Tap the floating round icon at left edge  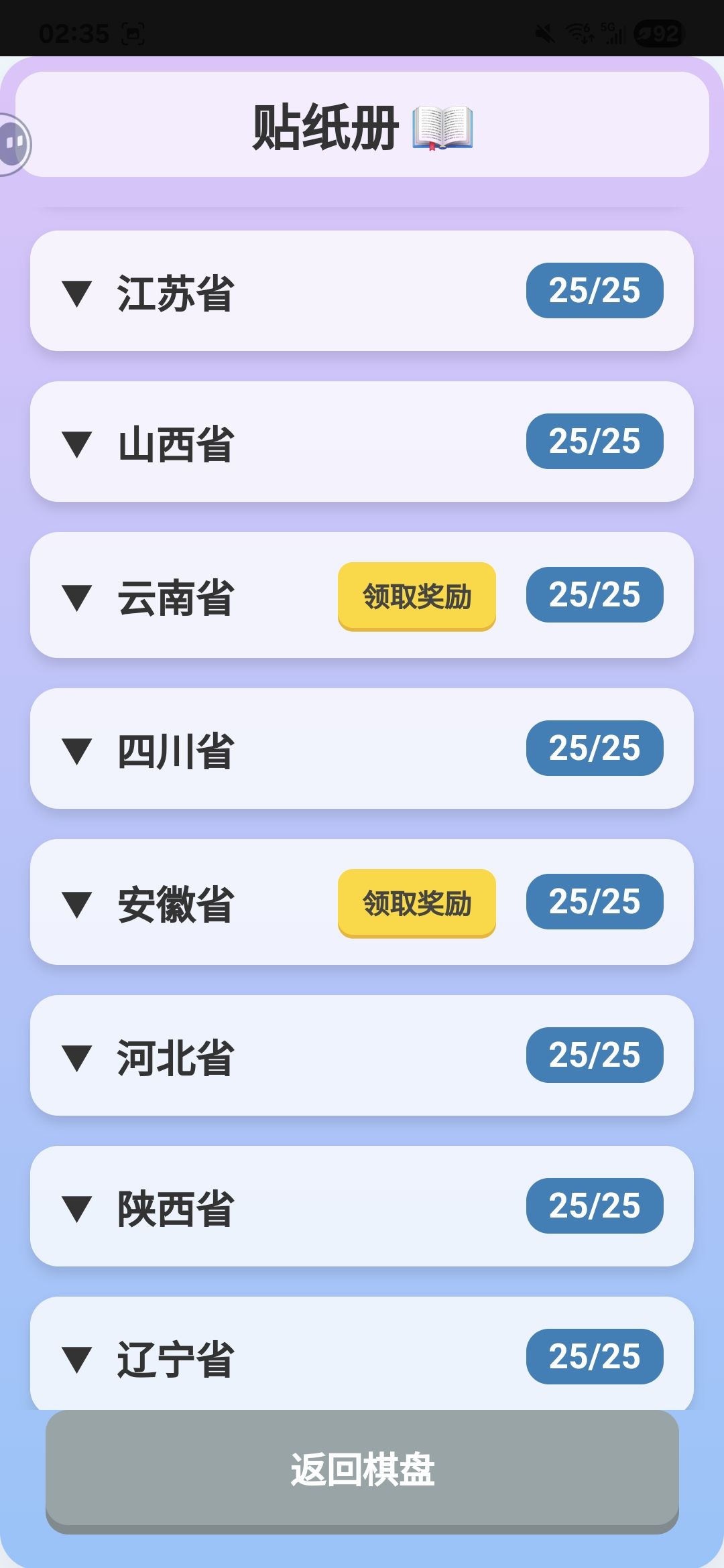pyautogui.click(x=15, y=144)
